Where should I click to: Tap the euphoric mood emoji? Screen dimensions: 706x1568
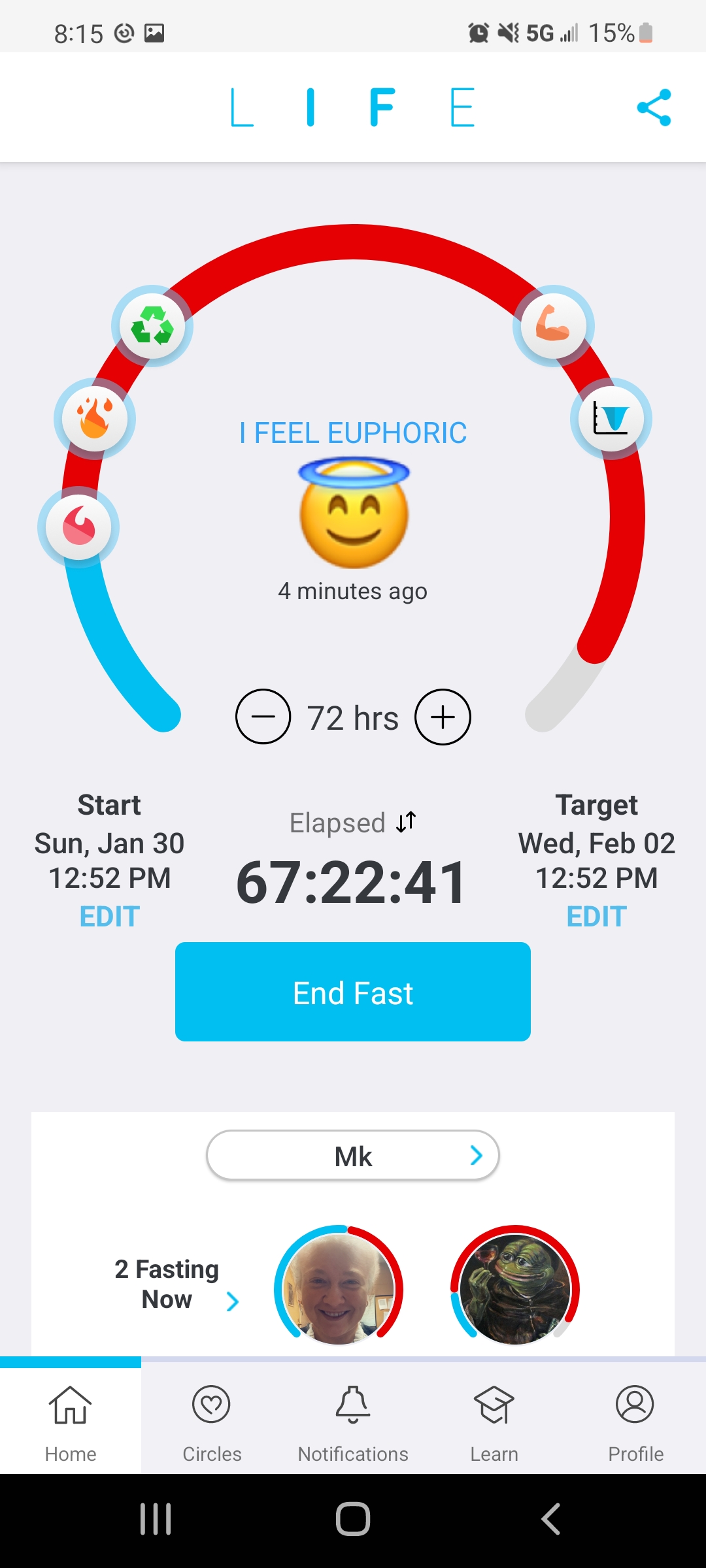[x=354, y=513]
